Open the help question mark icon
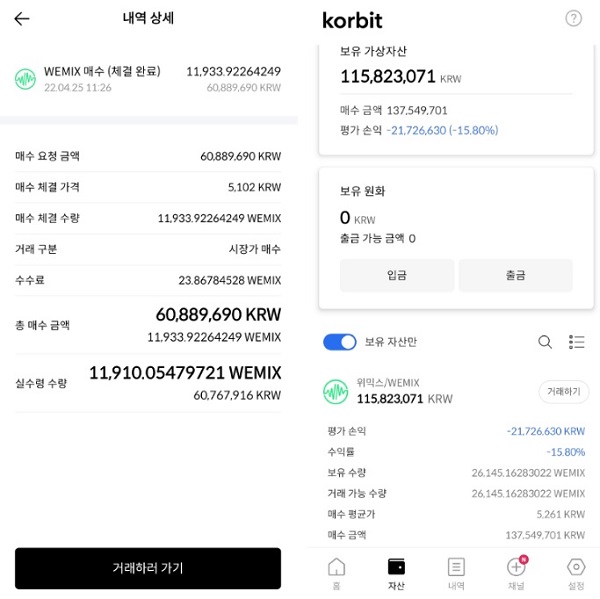 click(x=573, y=18)
